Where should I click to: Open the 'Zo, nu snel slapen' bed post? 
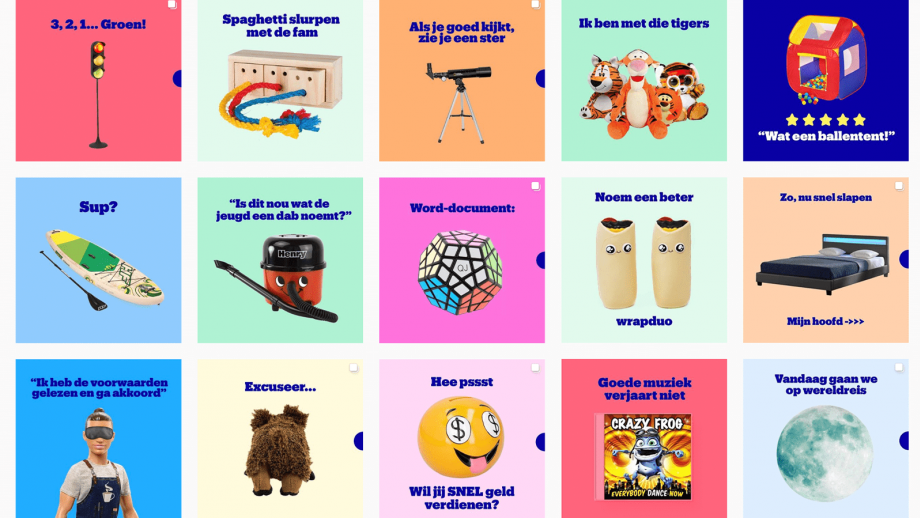(x=825, y=260)
